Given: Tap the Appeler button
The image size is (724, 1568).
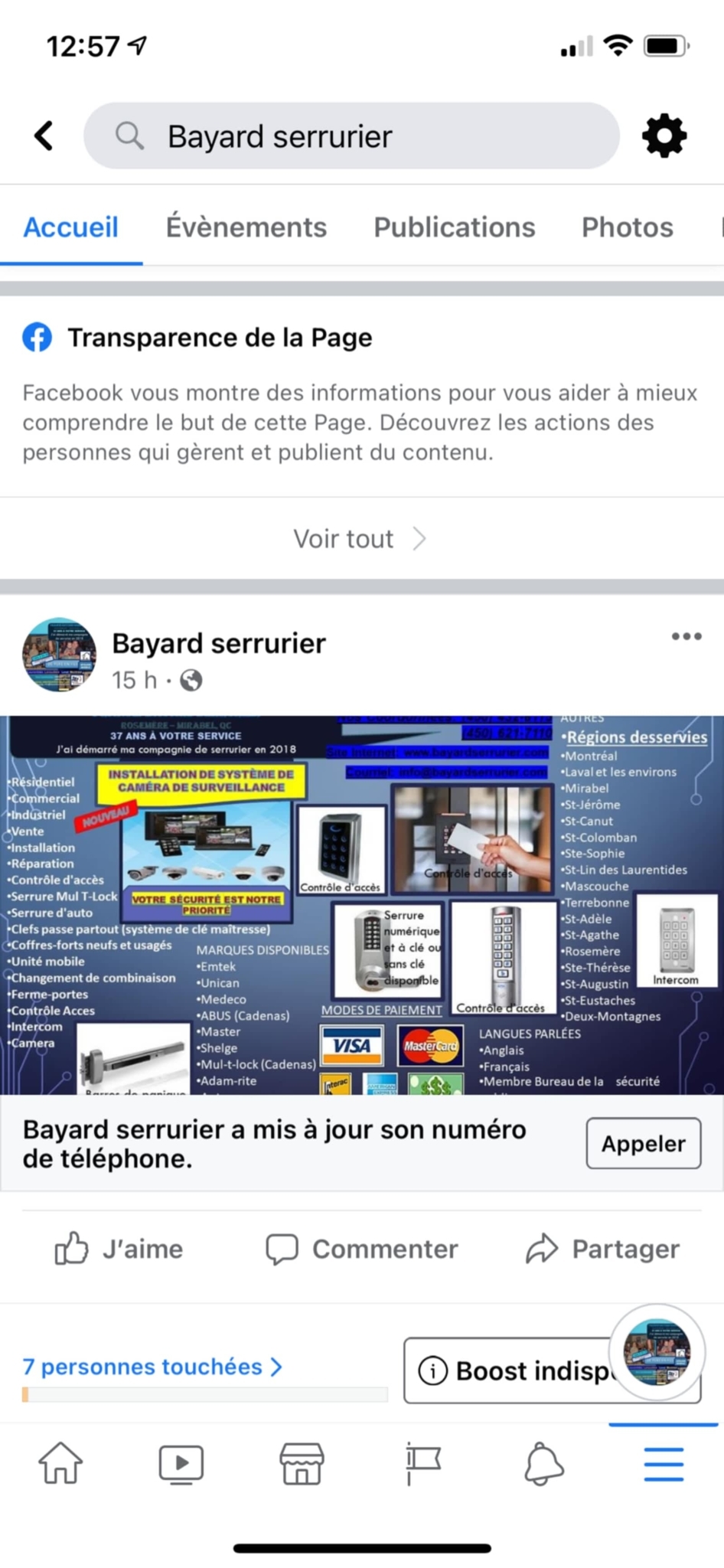Looking at the screenshot, I should [x=643, y=1143].
